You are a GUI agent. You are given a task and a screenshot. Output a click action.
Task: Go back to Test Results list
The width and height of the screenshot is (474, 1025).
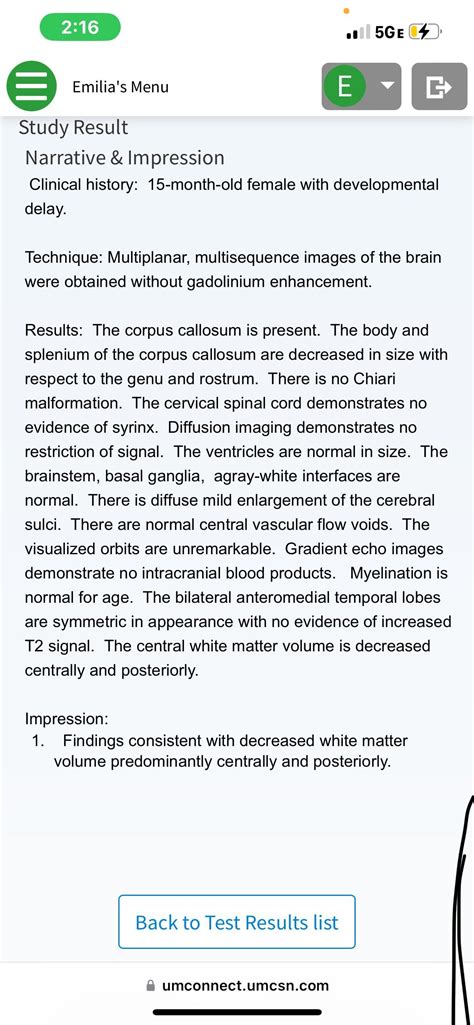pos(237,922)
